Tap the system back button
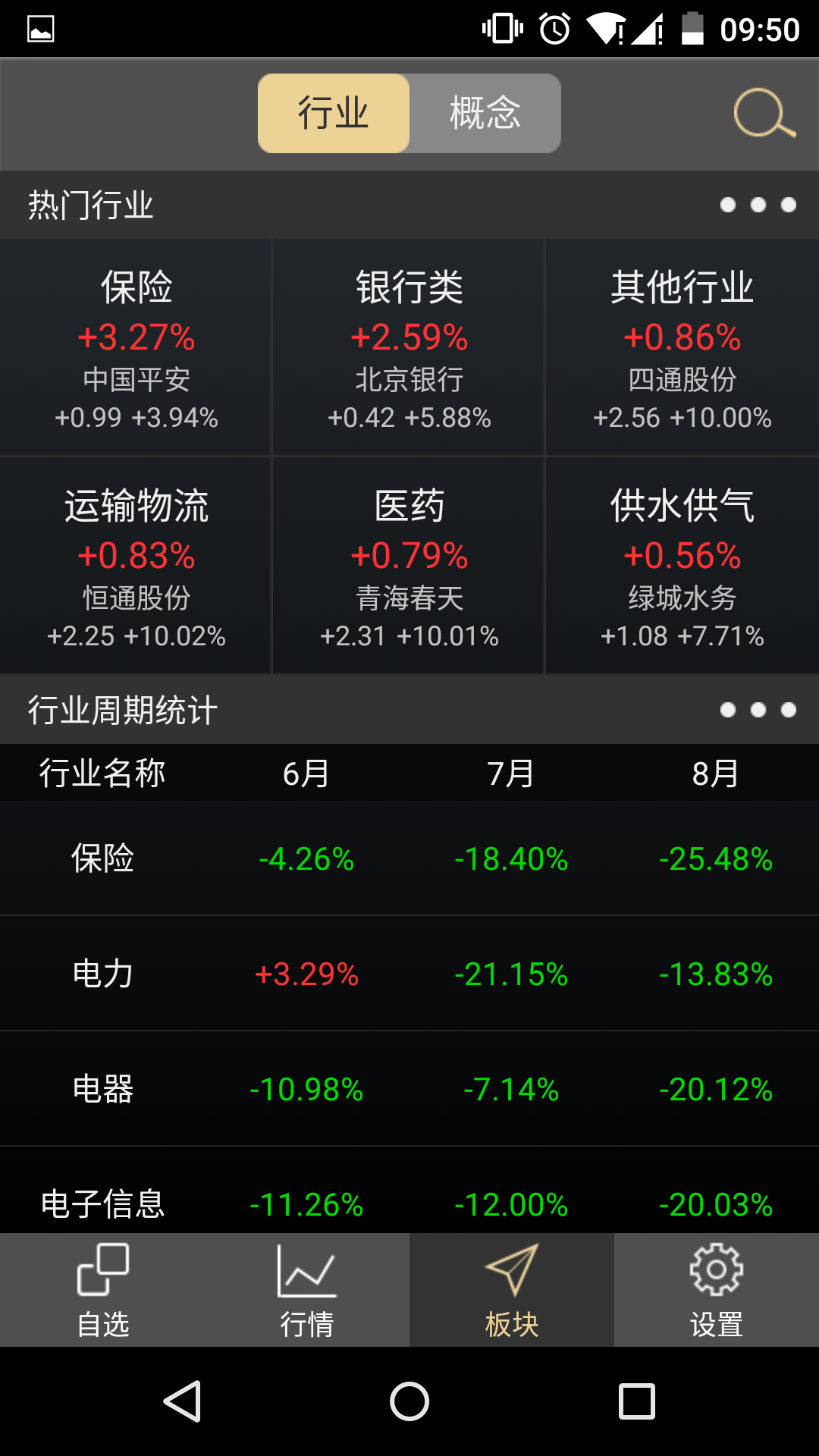 coord(182,1401)
